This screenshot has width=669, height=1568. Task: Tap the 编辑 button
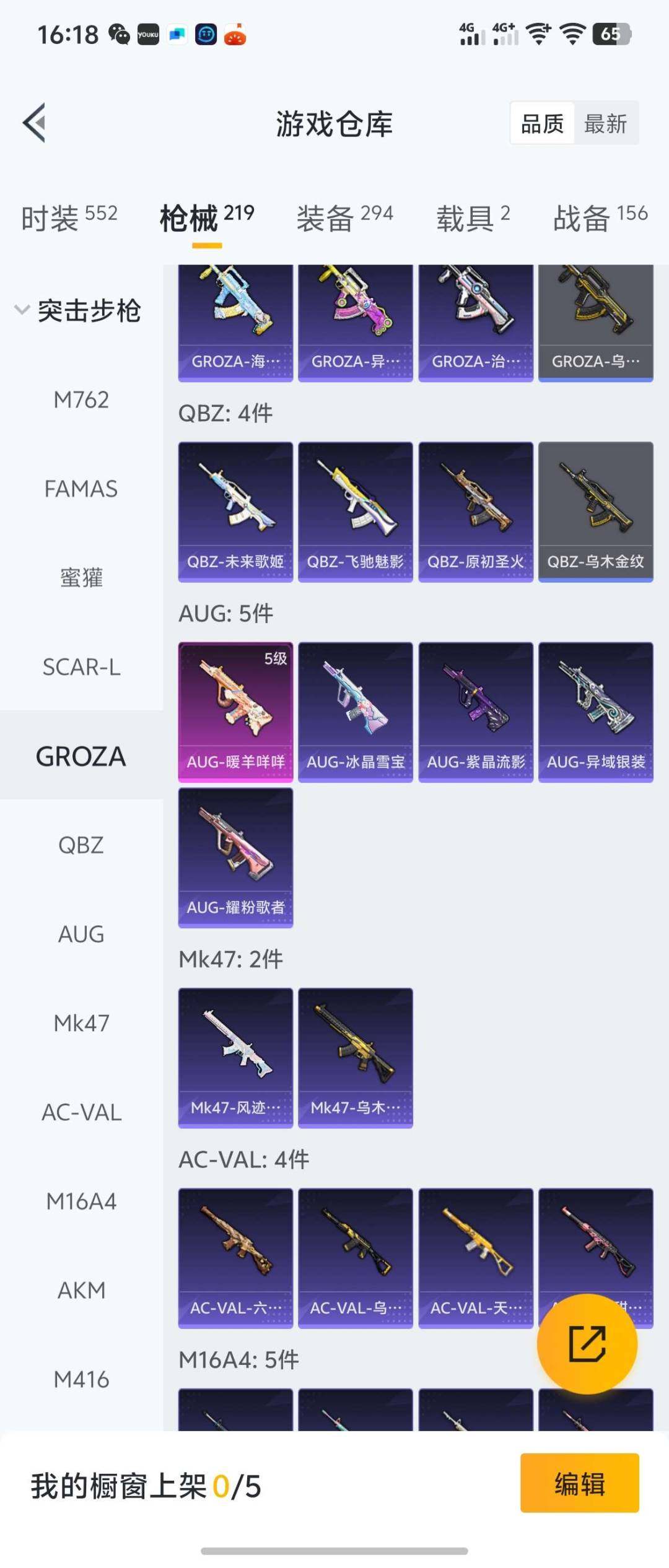pyautogui.click(x=579, y=1483)
